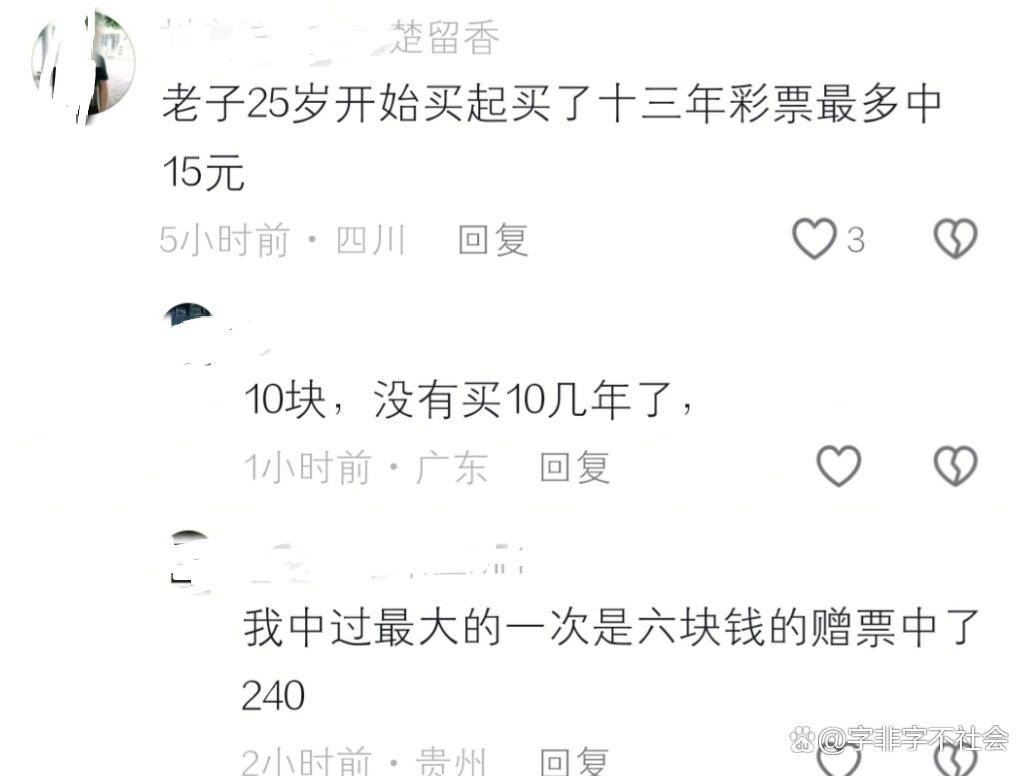Like the "10块，没有买10几年了" comment
The width and height of the screenshot is (1030, 776).
tap(838, 466)
